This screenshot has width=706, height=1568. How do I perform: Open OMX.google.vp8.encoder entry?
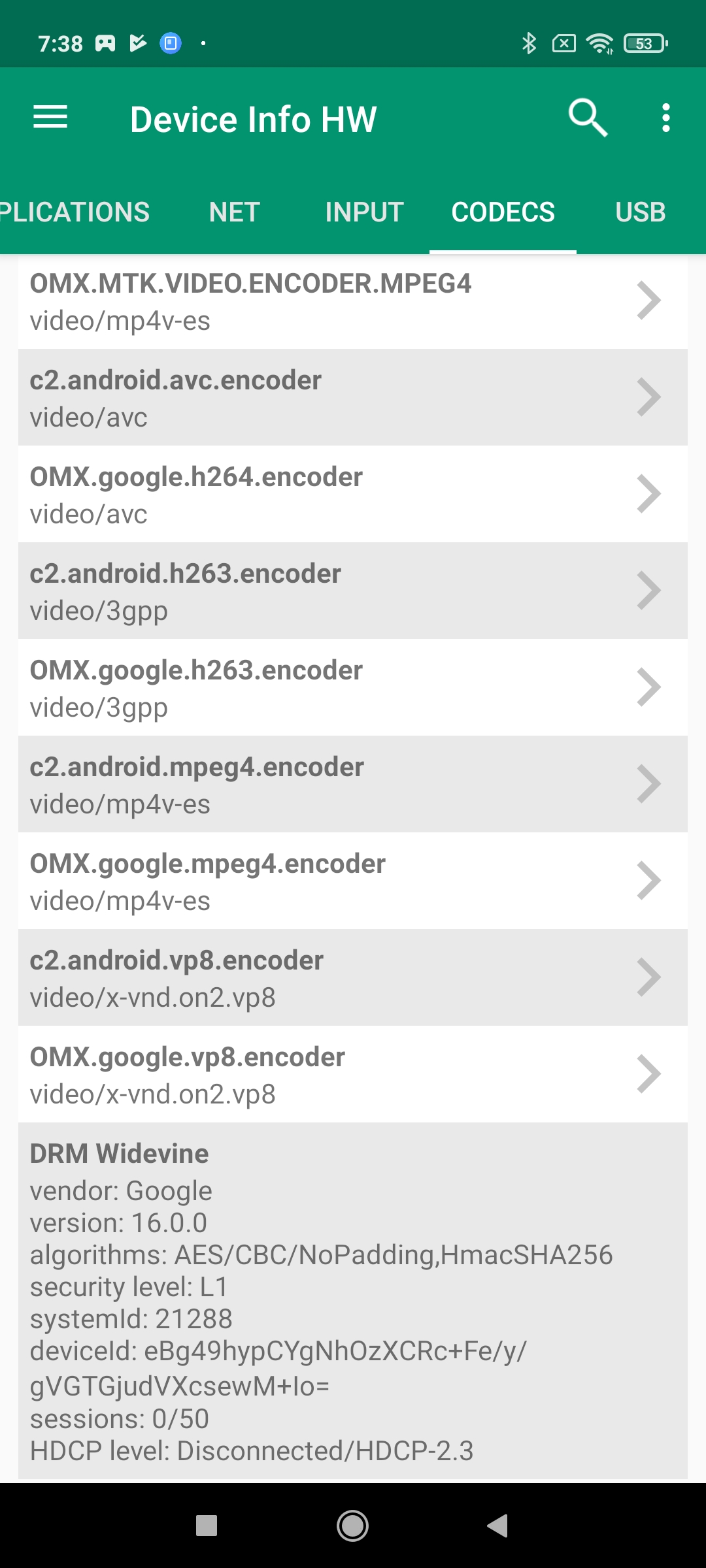click(x=353, y=1074)
